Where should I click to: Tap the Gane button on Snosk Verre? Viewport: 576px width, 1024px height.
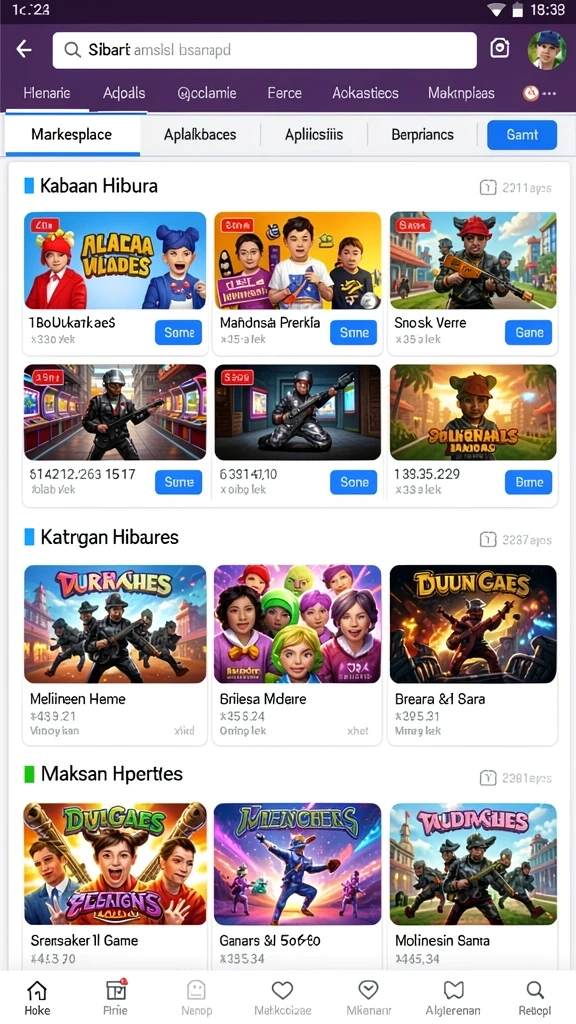pyautogui.click(x=528, y=332)
